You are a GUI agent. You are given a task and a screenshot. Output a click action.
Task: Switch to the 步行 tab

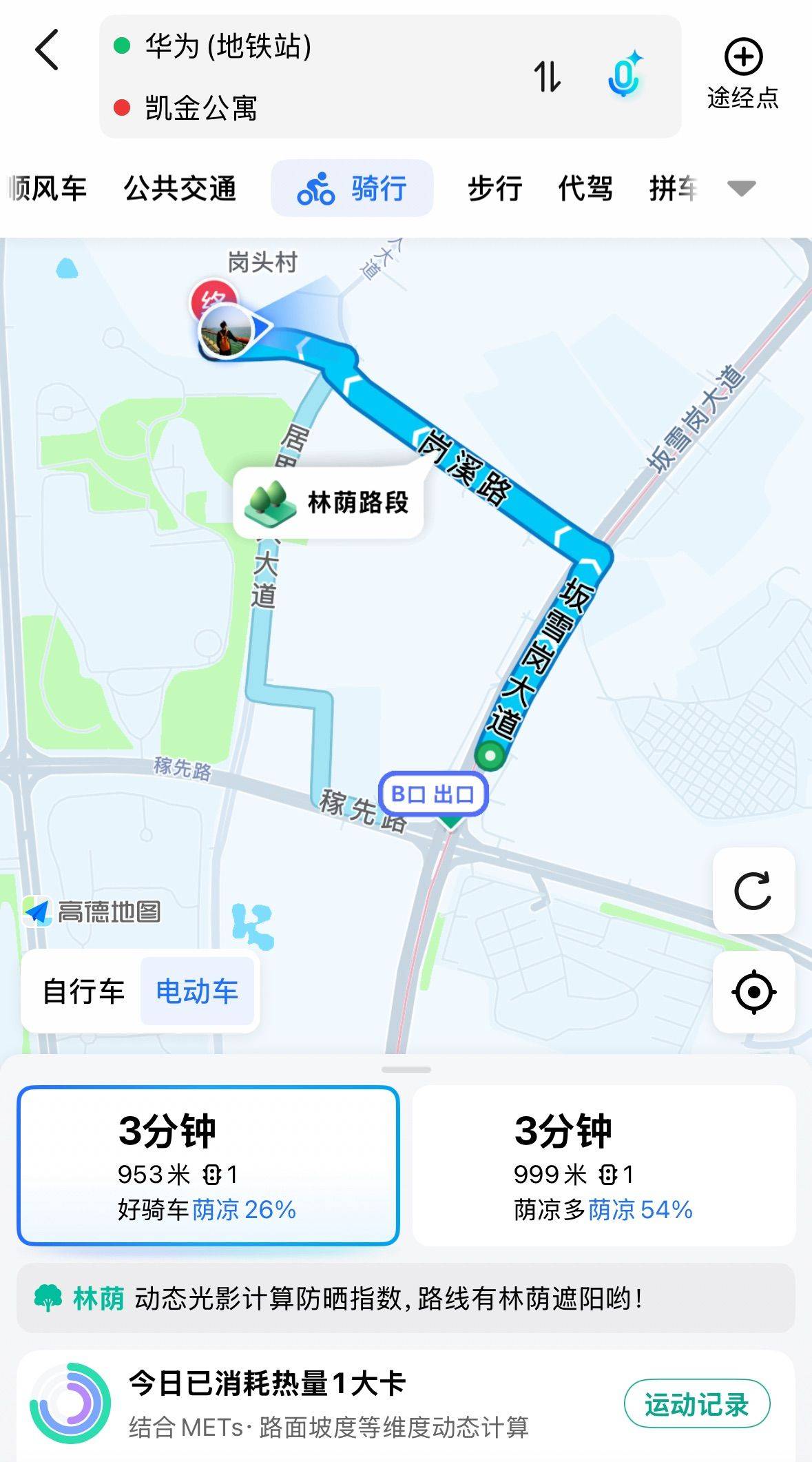pyautogui.click(x=495, y=188)
